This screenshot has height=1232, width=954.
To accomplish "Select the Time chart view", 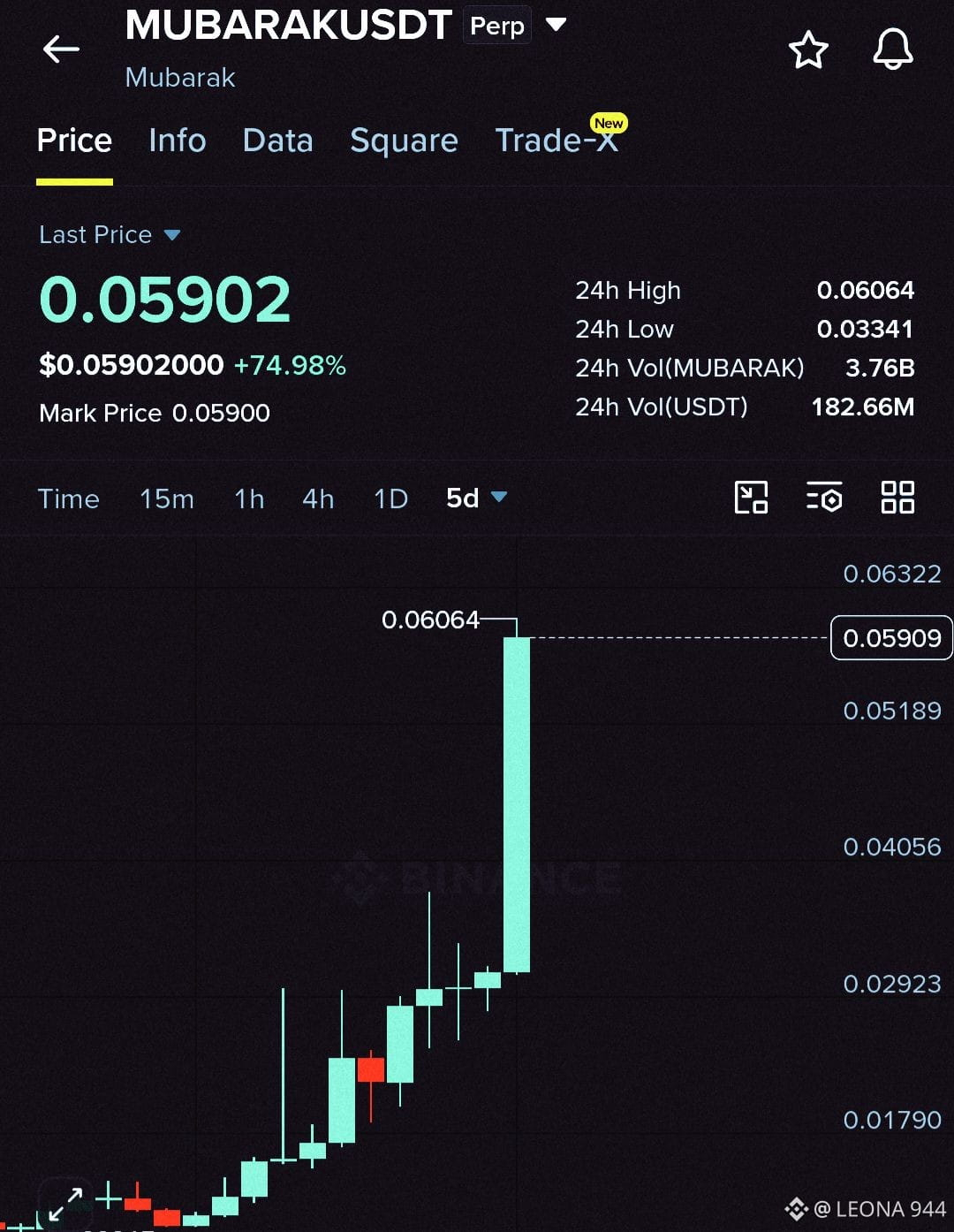I will [68, 498].
